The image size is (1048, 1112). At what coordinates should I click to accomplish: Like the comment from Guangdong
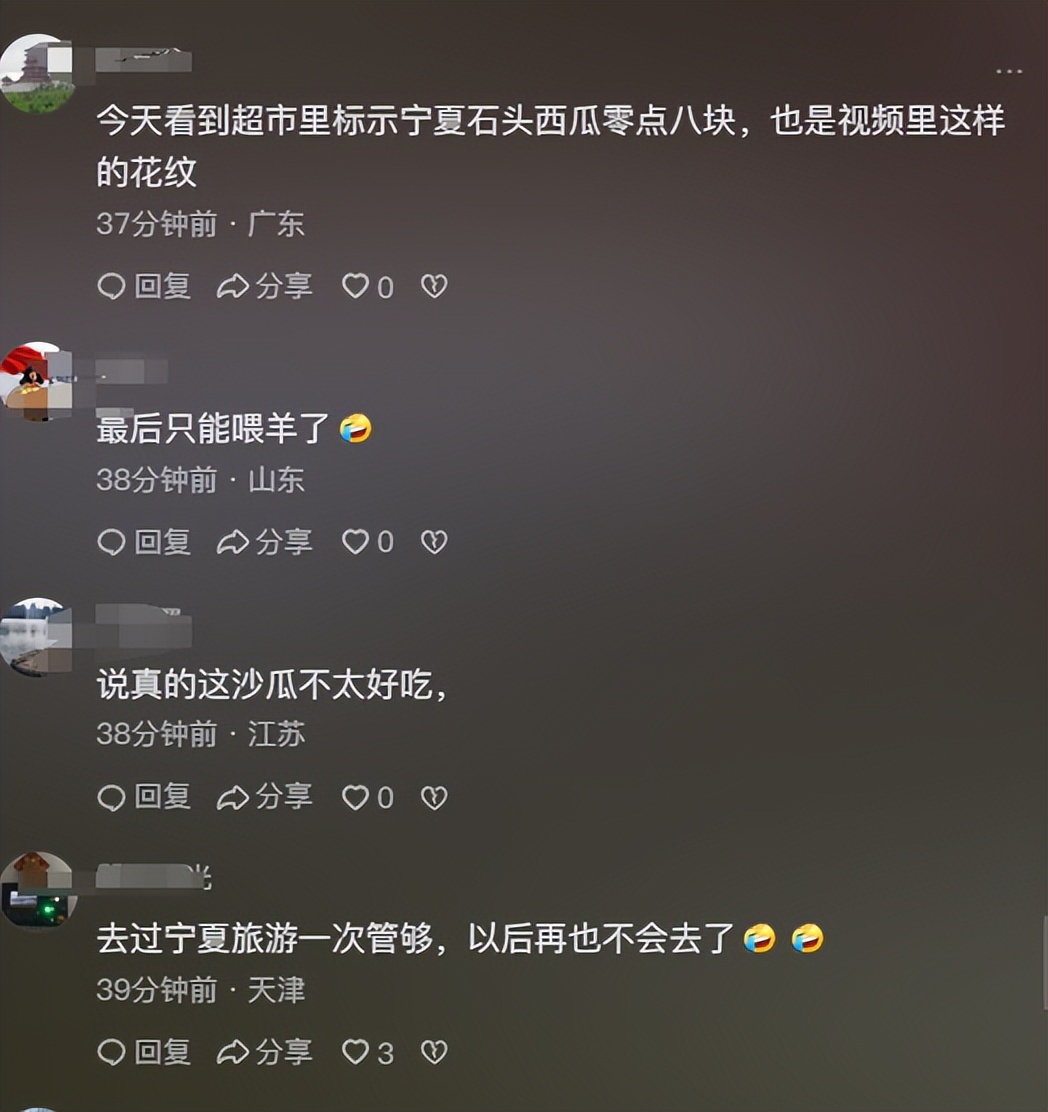coord(357,287)
